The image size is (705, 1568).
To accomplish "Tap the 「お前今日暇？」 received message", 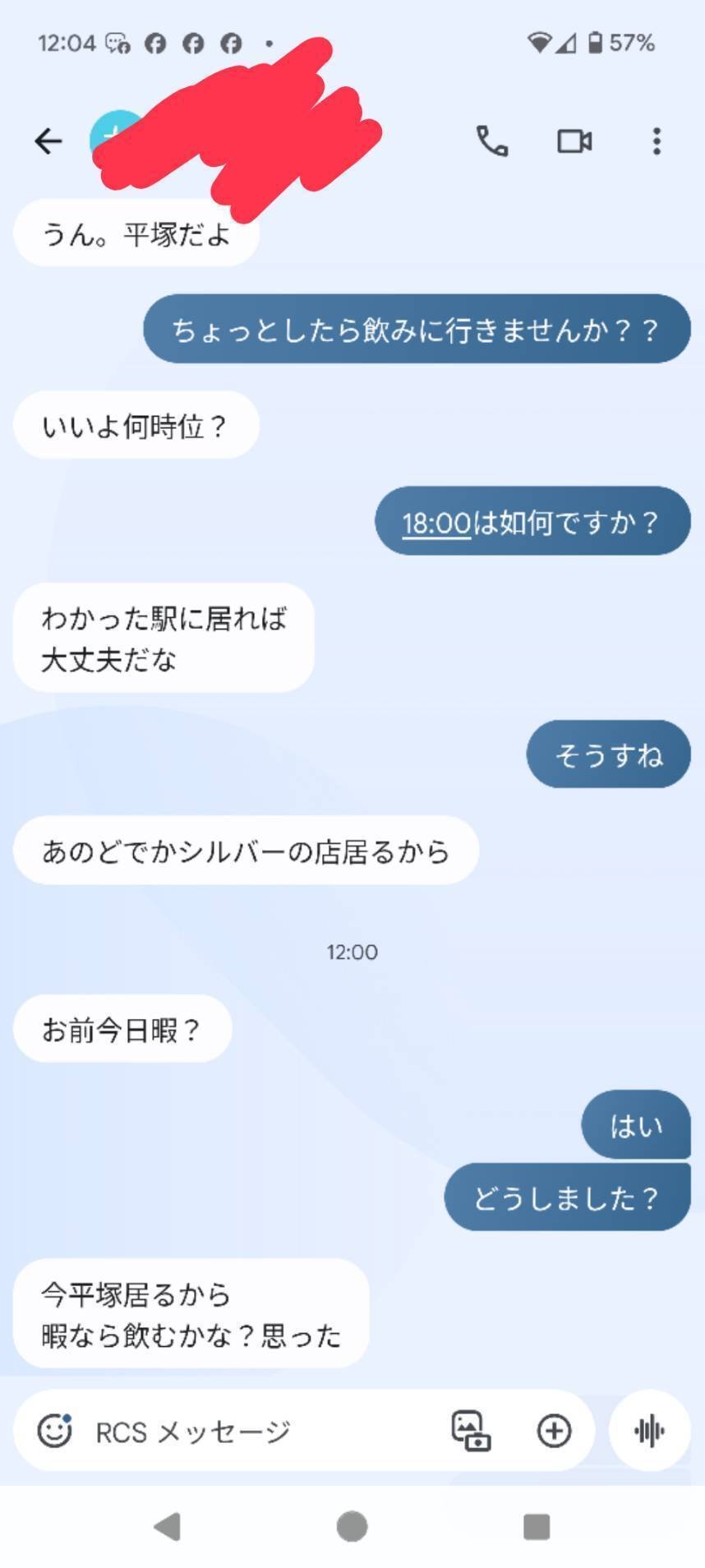I will [x=122, y=1027].
